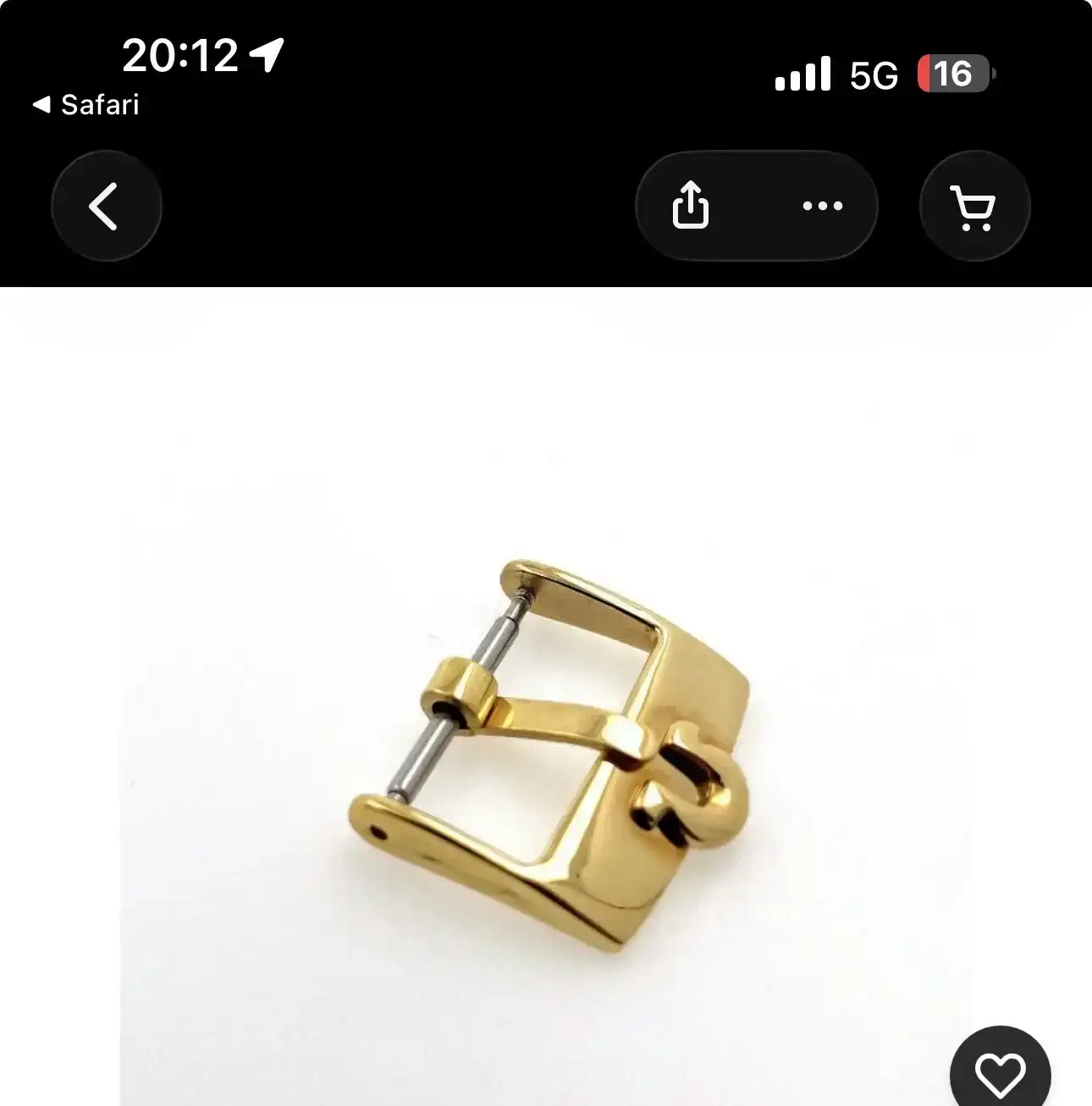
Task: Share this product listing
Action: (x=690, y=206)
